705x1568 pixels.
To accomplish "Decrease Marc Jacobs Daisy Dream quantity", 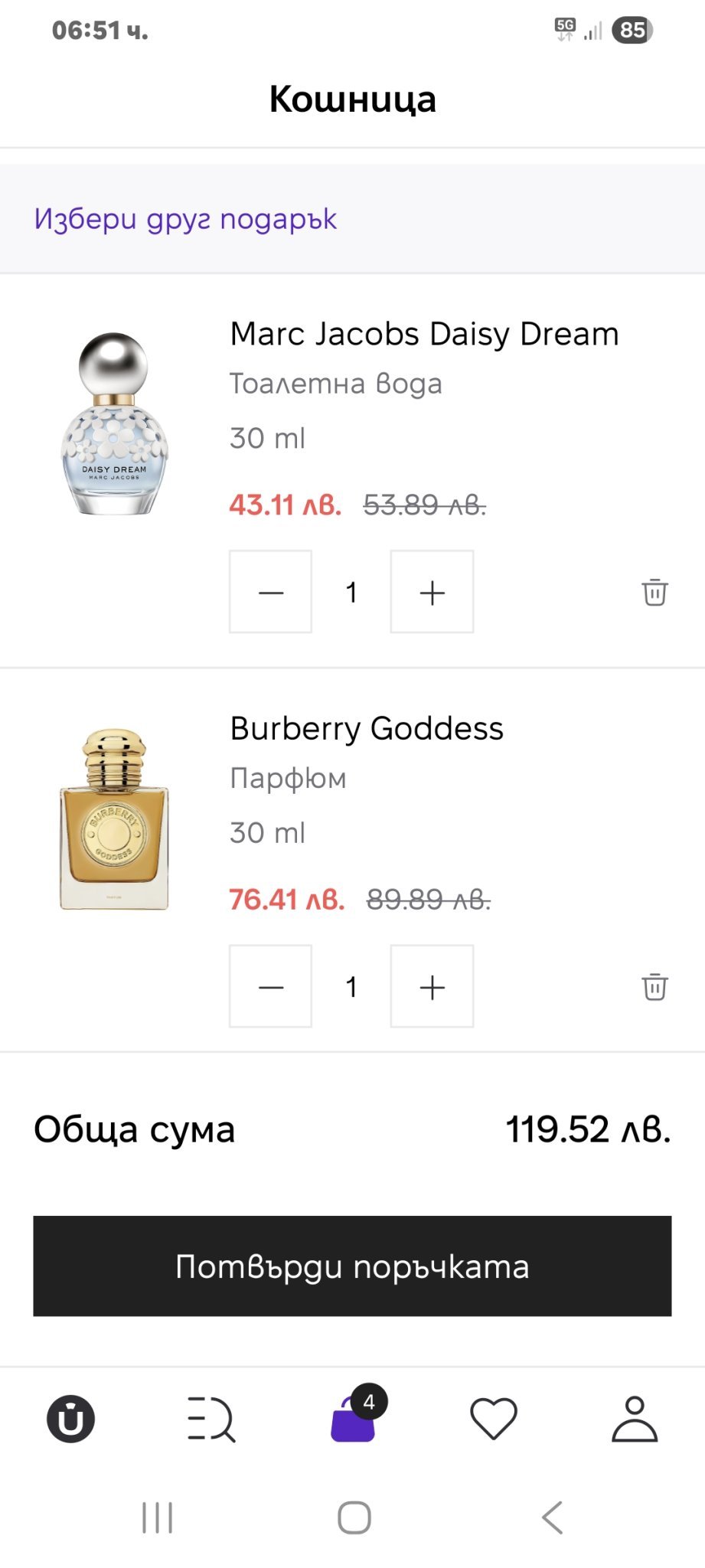I will [271, 592].
